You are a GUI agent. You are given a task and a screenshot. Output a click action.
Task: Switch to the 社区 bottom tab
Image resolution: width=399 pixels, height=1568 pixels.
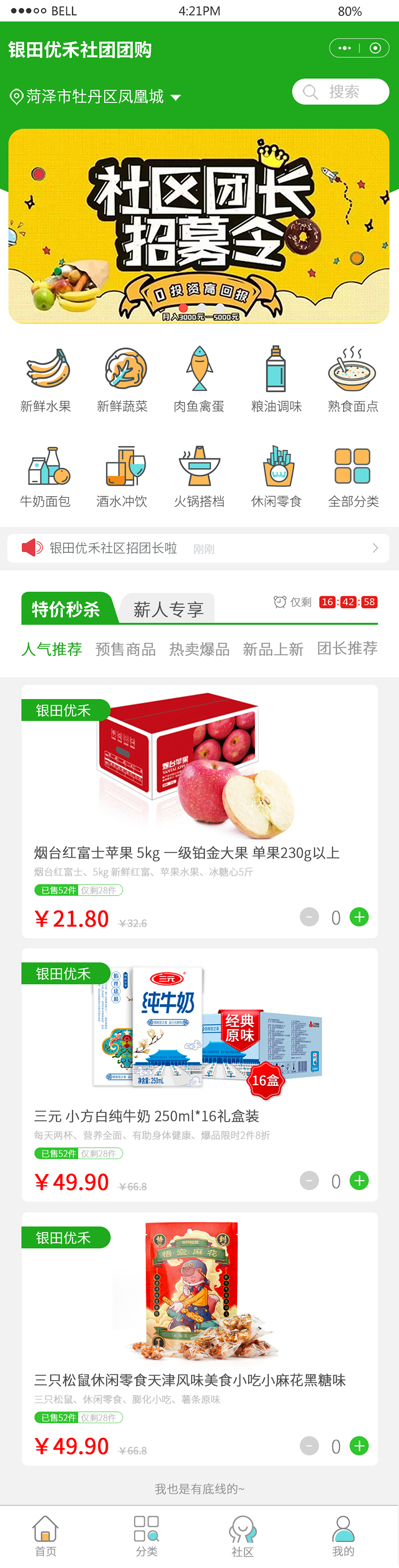coord(242,1537)
